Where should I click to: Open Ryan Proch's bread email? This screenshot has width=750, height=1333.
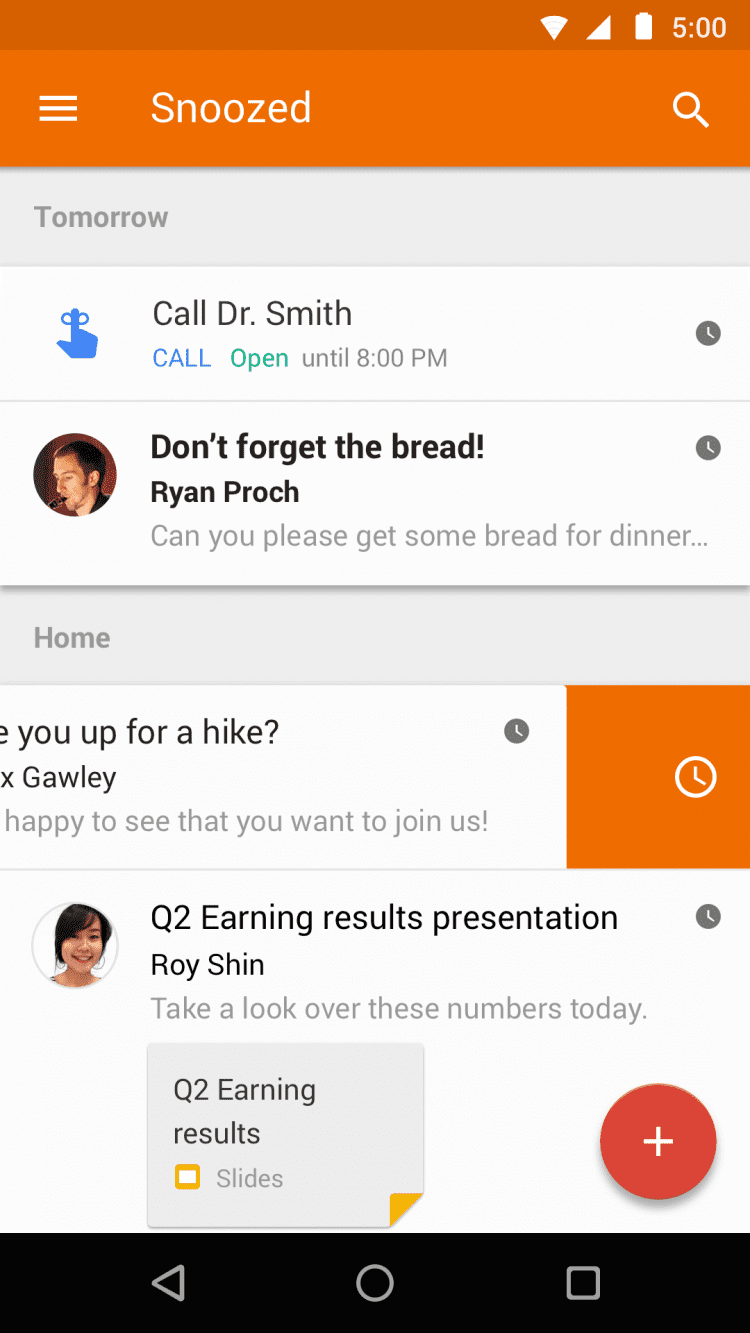[400, 492]
